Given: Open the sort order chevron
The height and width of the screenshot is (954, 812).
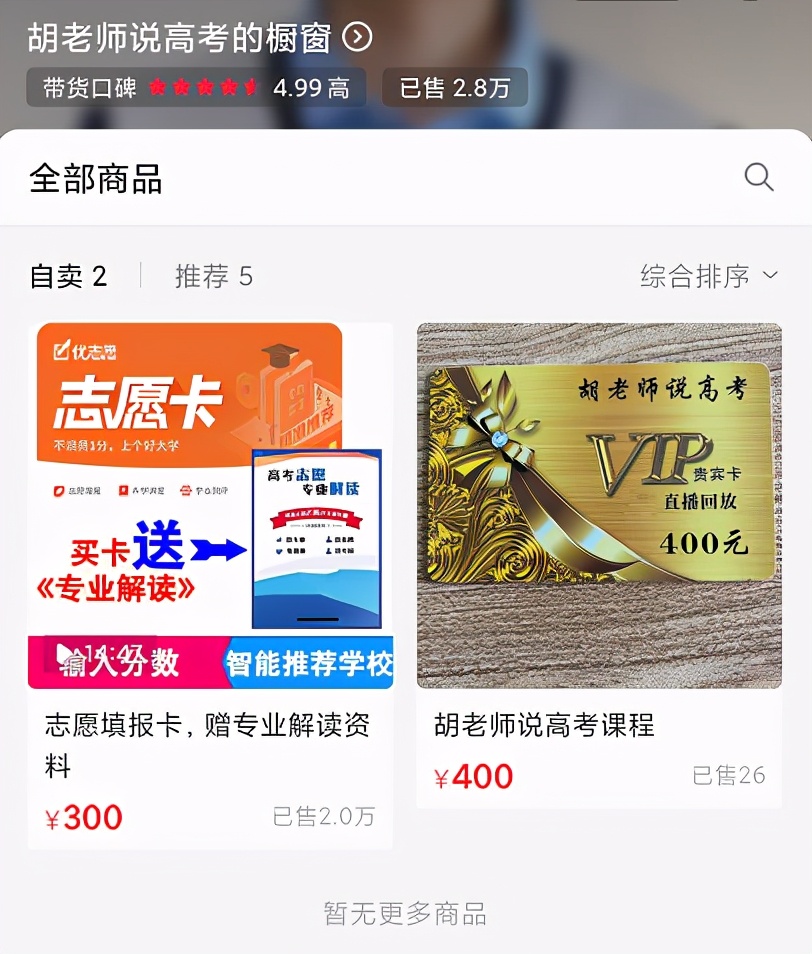Looking at the screenshot, I should tap(769, 276).
